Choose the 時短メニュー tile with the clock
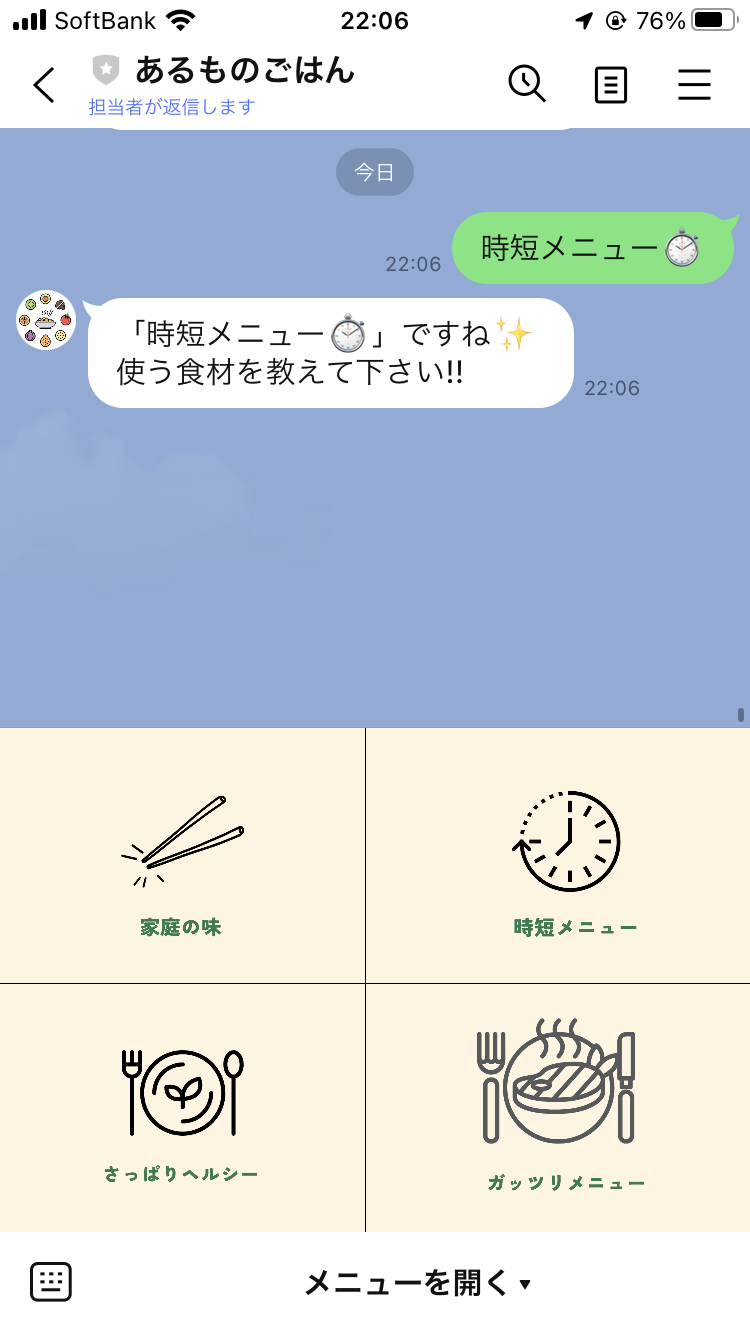 (568, 856)
